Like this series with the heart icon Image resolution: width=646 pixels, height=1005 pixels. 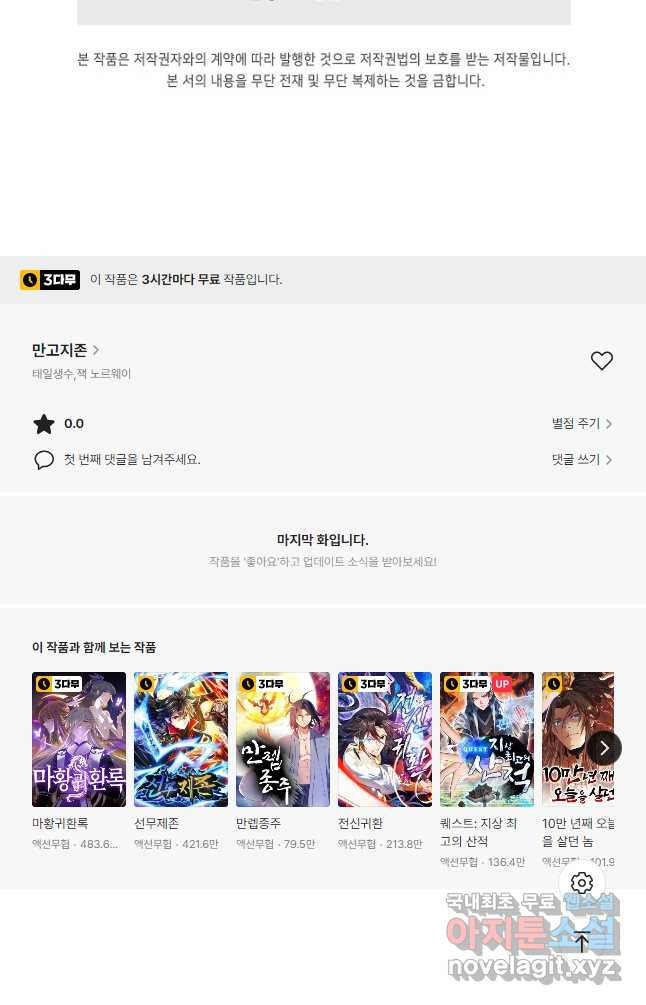[601, 361]
